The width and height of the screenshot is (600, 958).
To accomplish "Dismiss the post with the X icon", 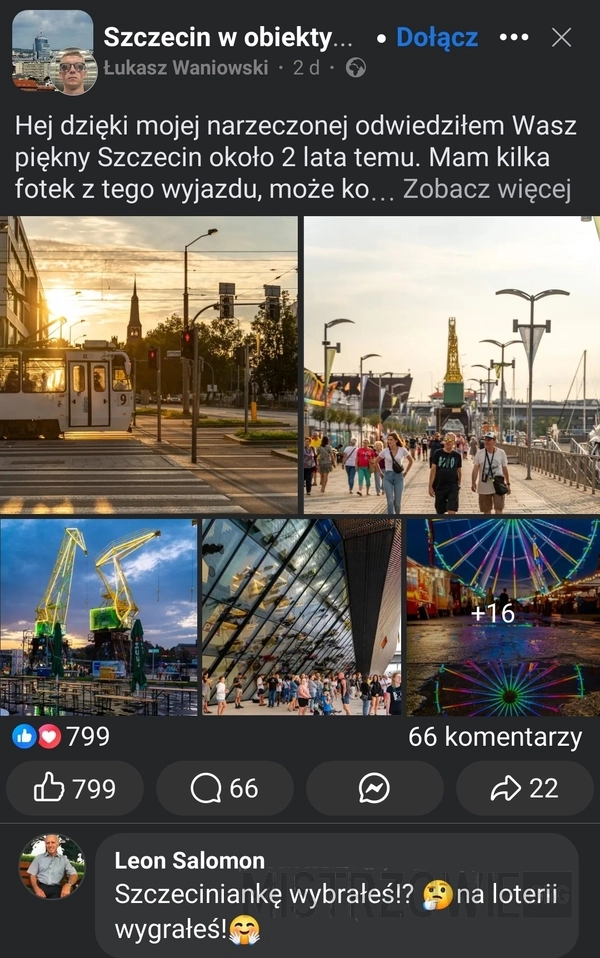I will pyautogui.click(x=562, y=38).
